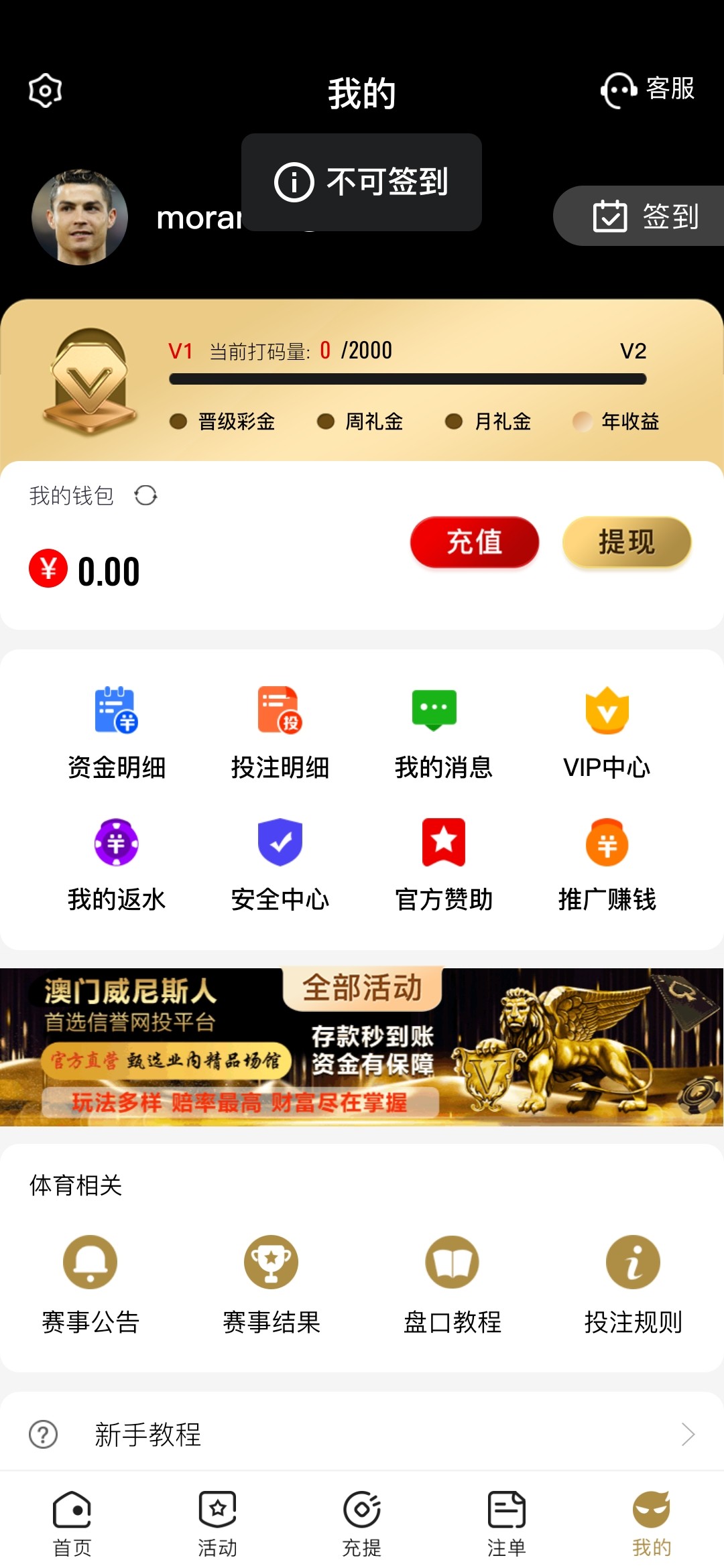
Task: Open 我的返水 rebates
Action: coord(117,864)
